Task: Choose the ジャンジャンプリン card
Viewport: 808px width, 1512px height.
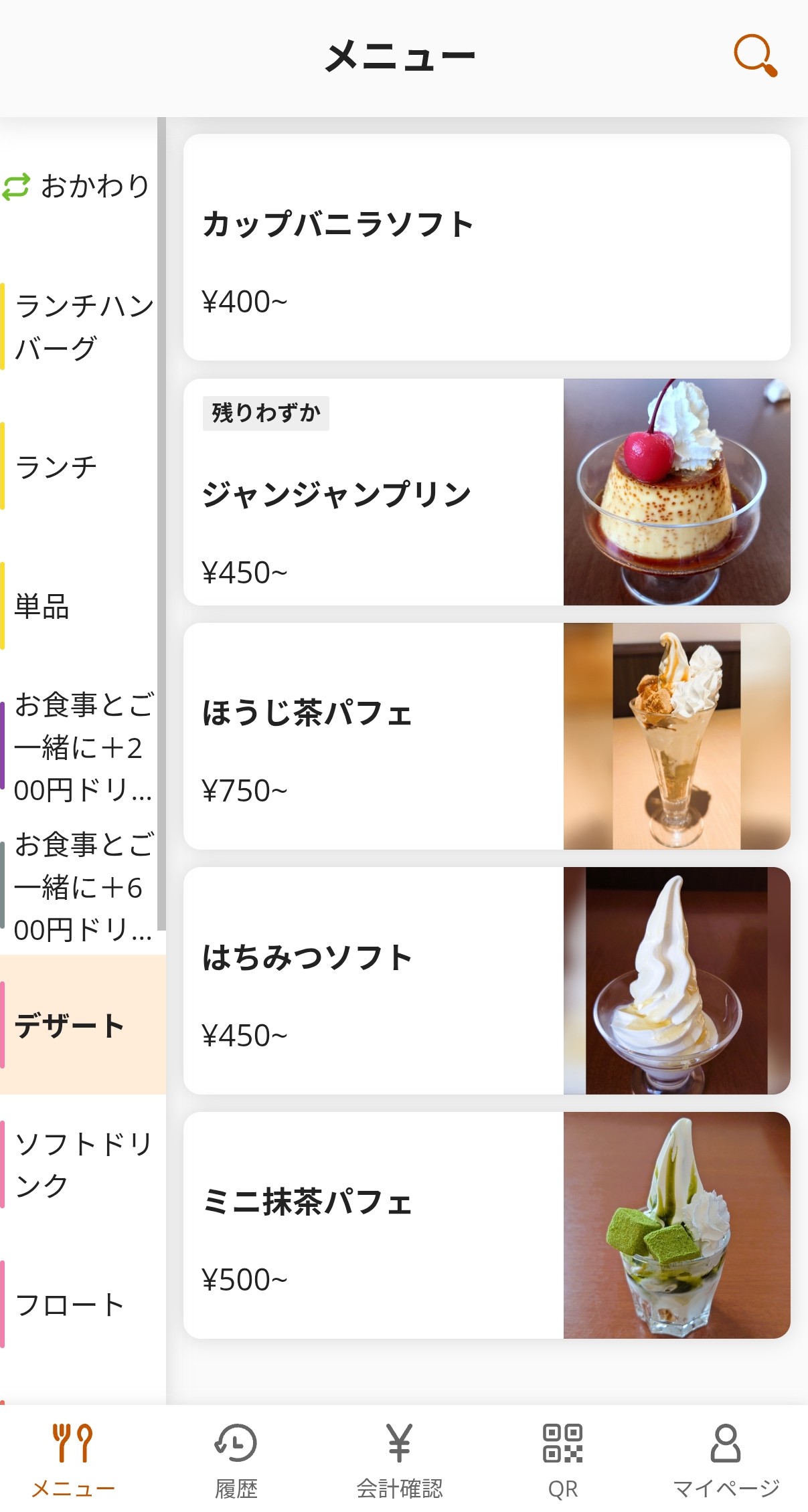Action: (x=486, y=492)
